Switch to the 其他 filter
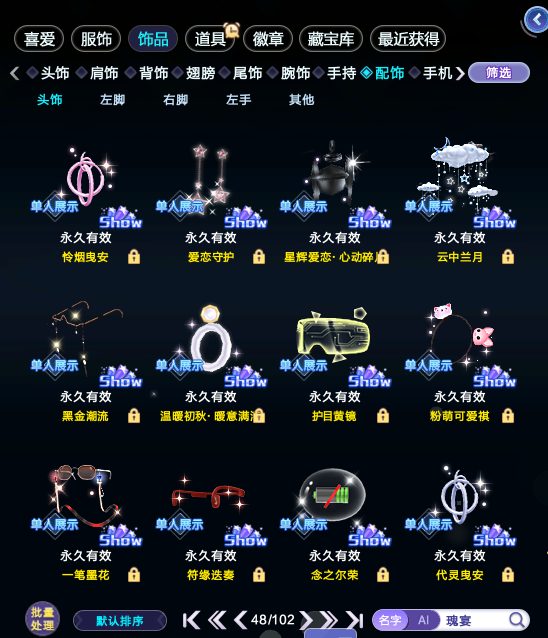Viewport: 548px width, 638px height. pyautogui.click(x=301, y=100)
